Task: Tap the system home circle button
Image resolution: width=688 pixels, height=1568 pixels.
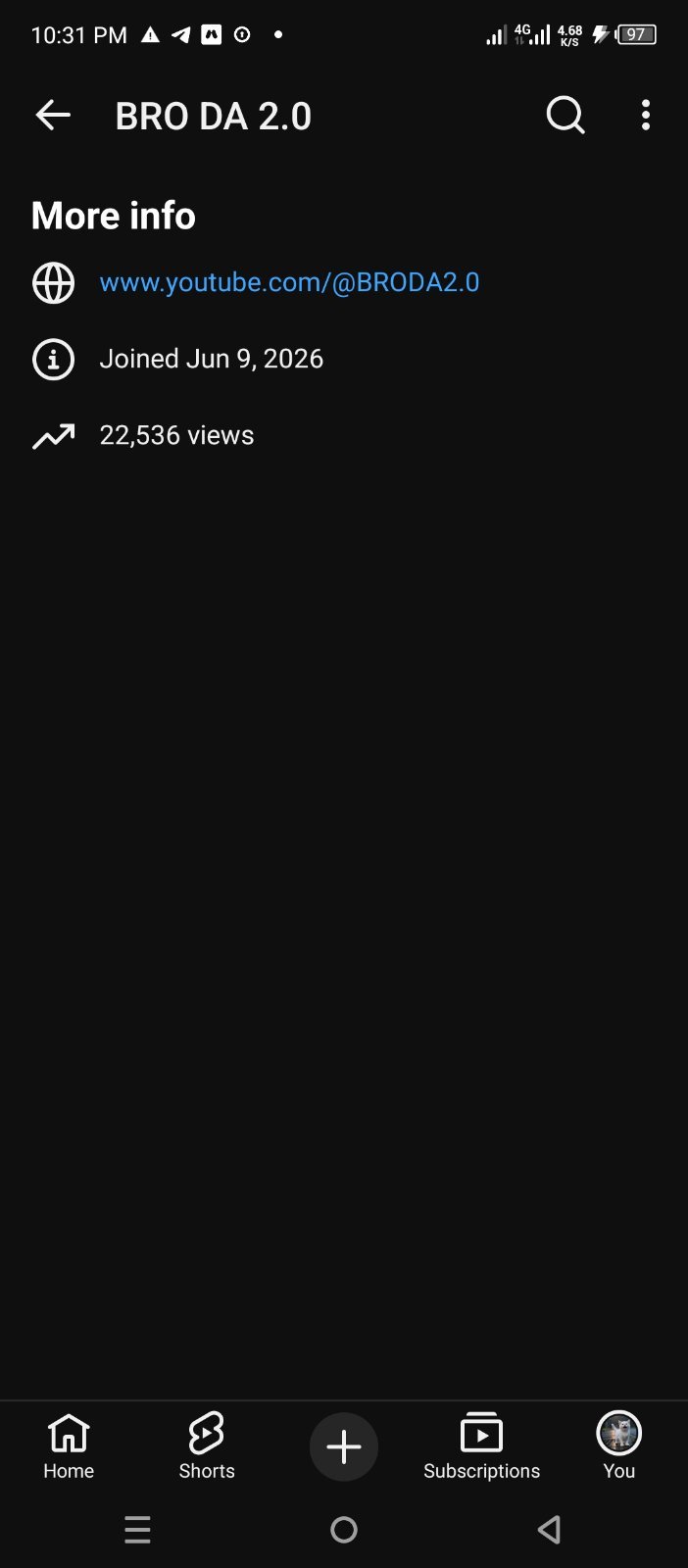Action: point(344,1530)
